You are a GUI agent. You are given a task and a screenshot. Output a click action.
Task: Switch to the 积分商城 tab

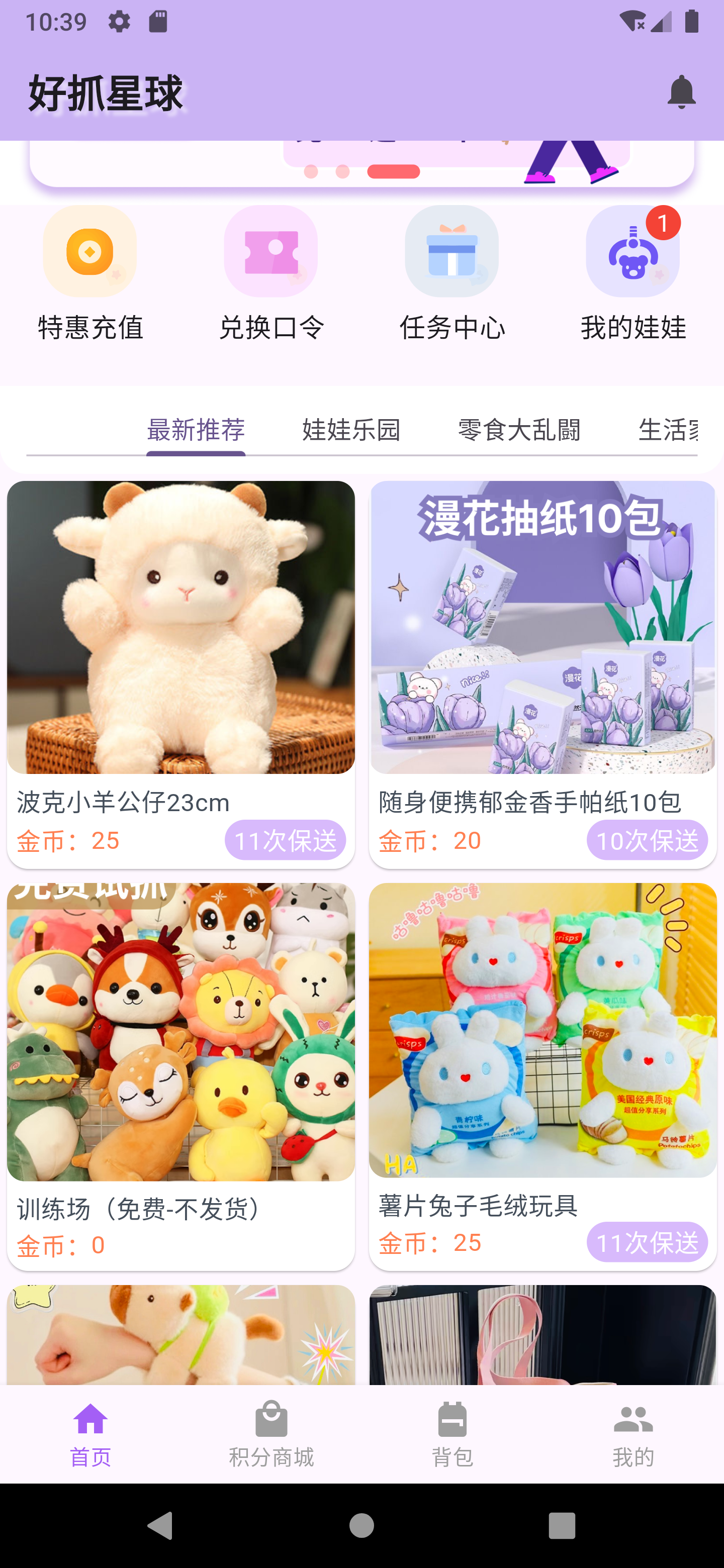[271, 1434]
